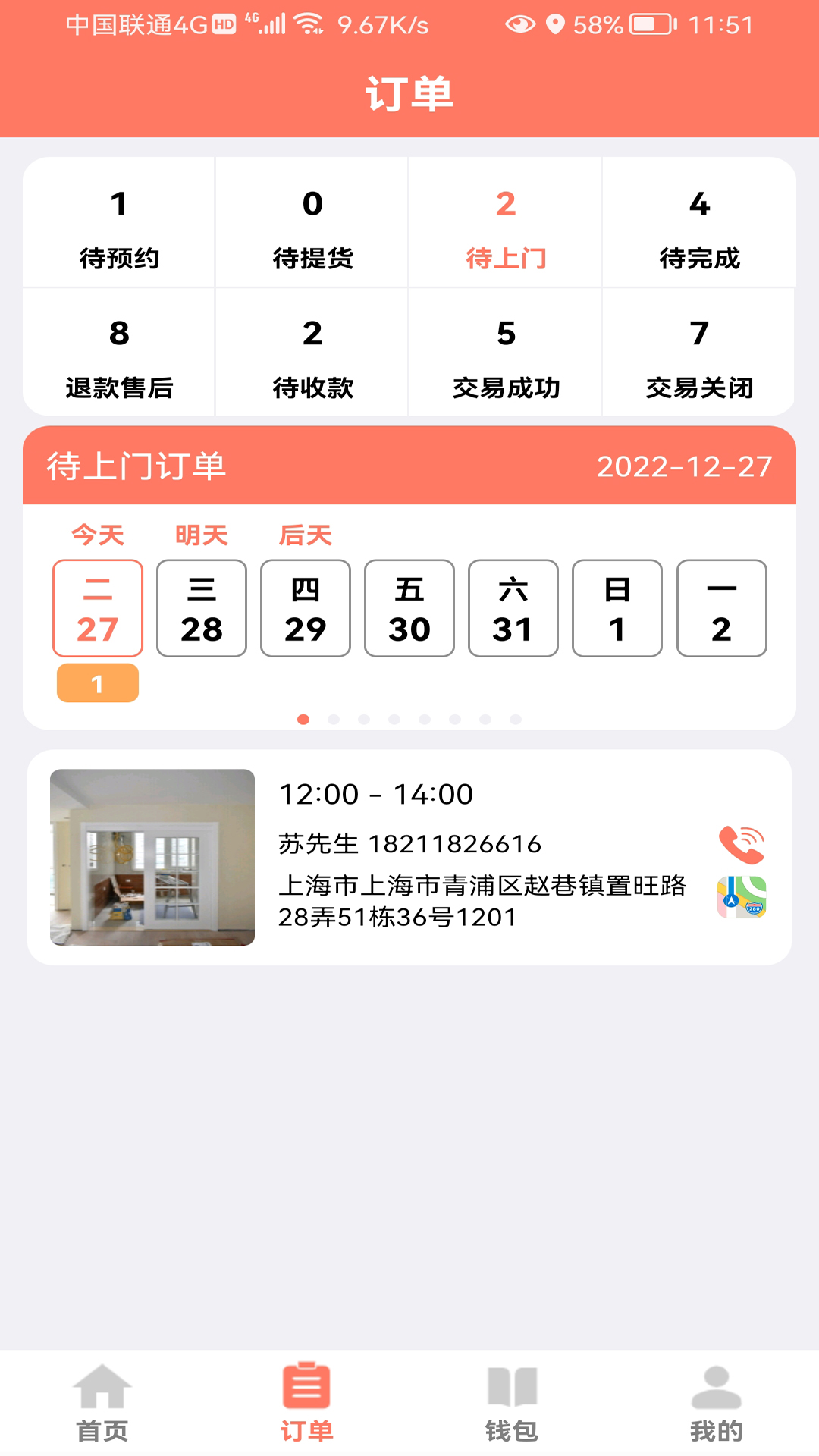819x1456 pixels.
Task: Select tomorrow's date 28
Action: pos(201,608)
